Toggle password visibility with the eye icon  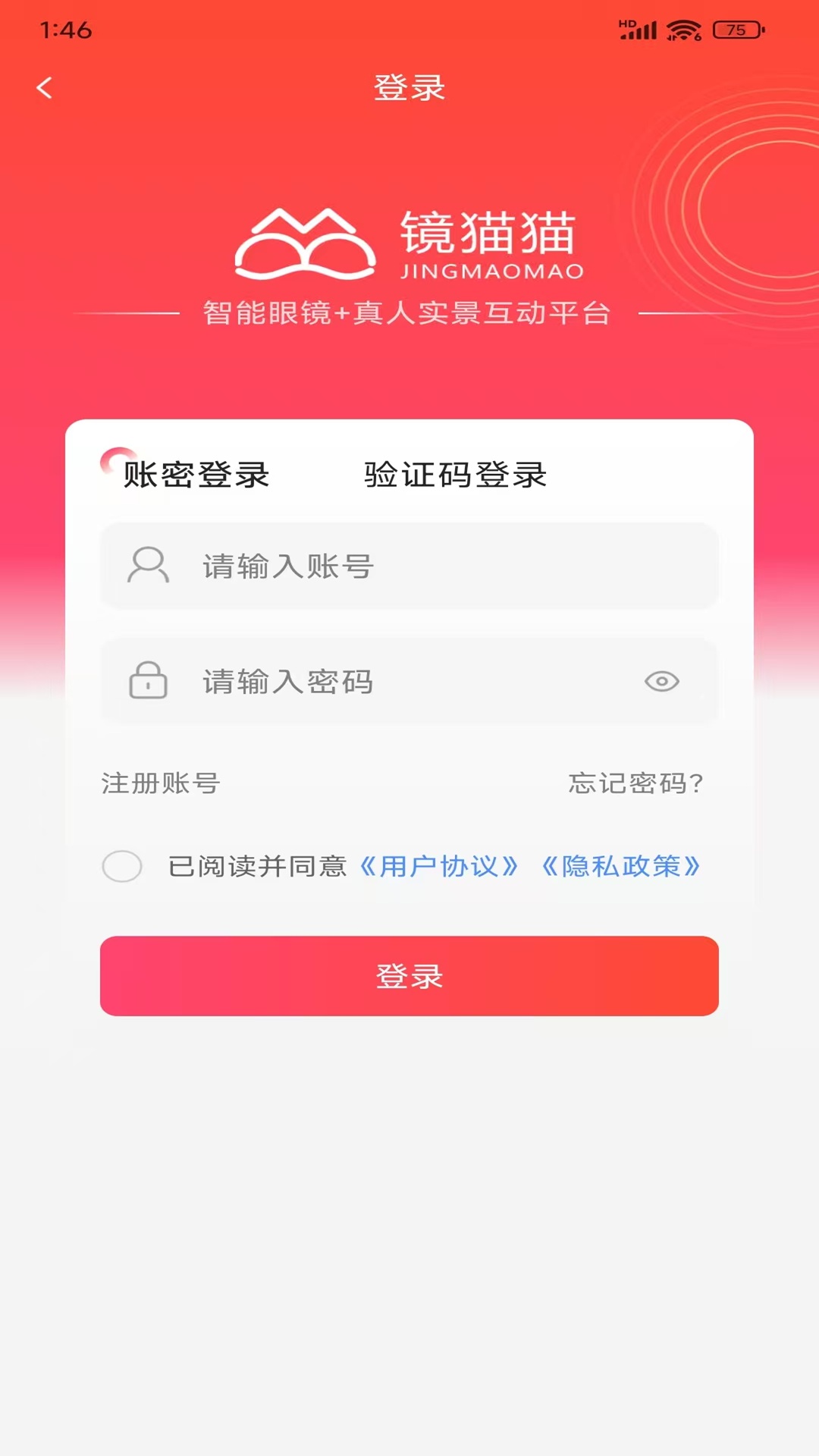[664, 682]
